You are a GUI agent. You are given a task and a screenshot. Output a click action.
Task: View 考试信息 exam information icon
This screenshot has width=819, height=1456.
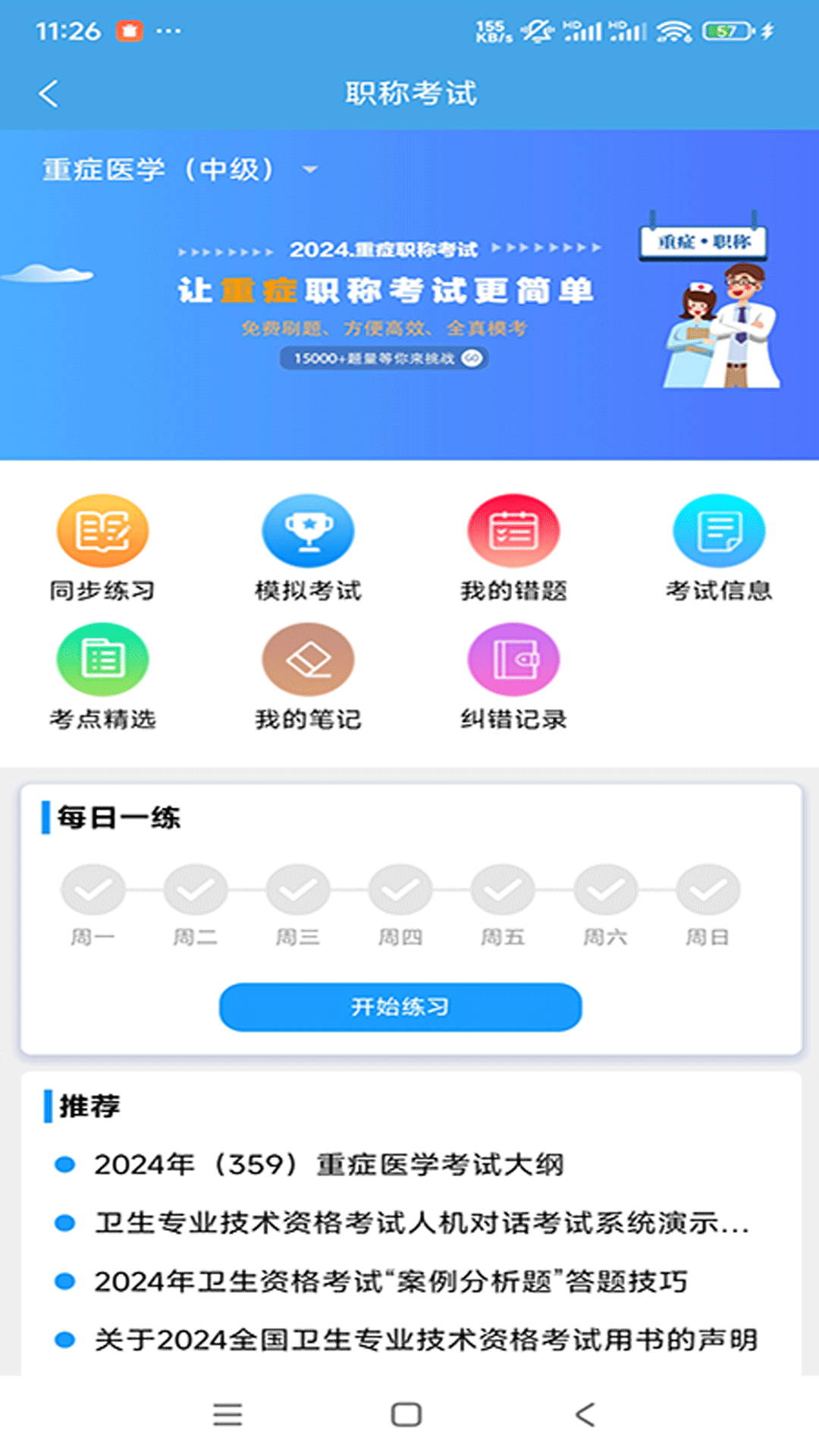click(719, 531)
